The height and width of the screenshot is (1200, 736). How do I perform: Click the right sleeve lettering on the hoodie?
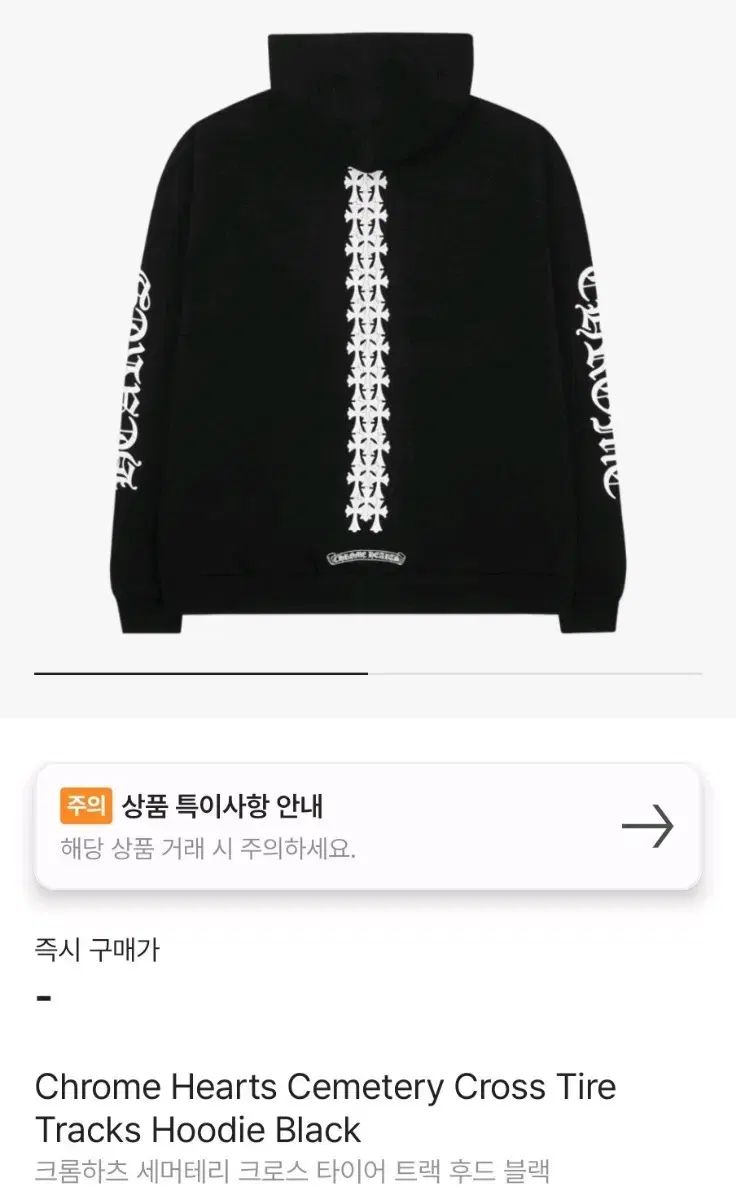pos(600,380)
